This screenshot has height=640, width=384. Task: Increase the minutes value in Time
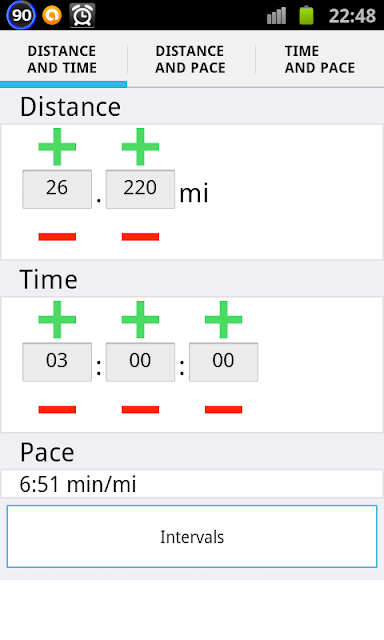click(140, 320)
